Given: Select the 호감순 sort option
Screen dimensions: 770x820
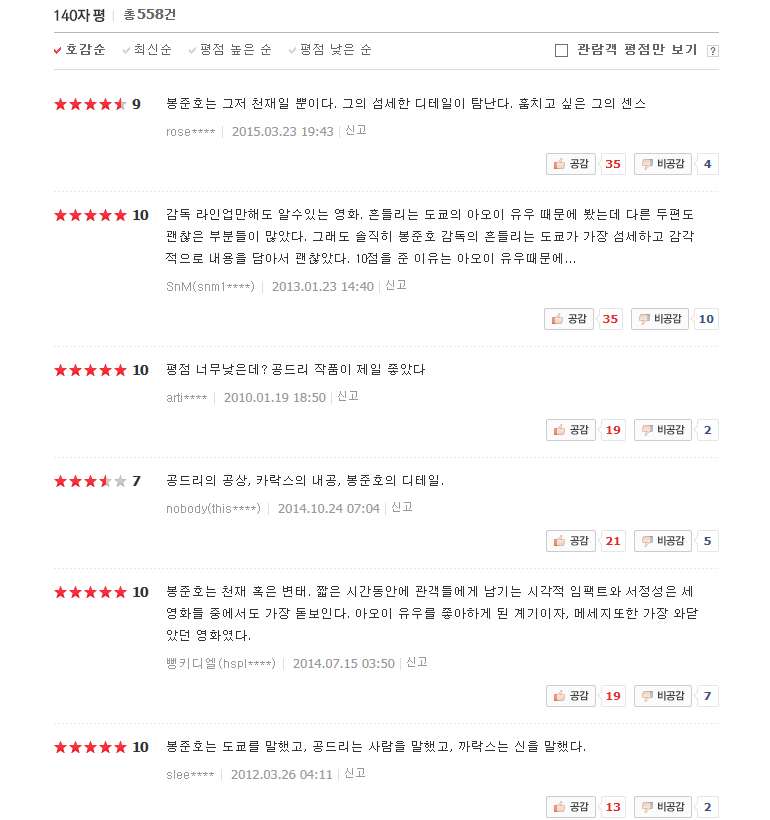Looking at the screenshot, I should click(x=80, y=50).
